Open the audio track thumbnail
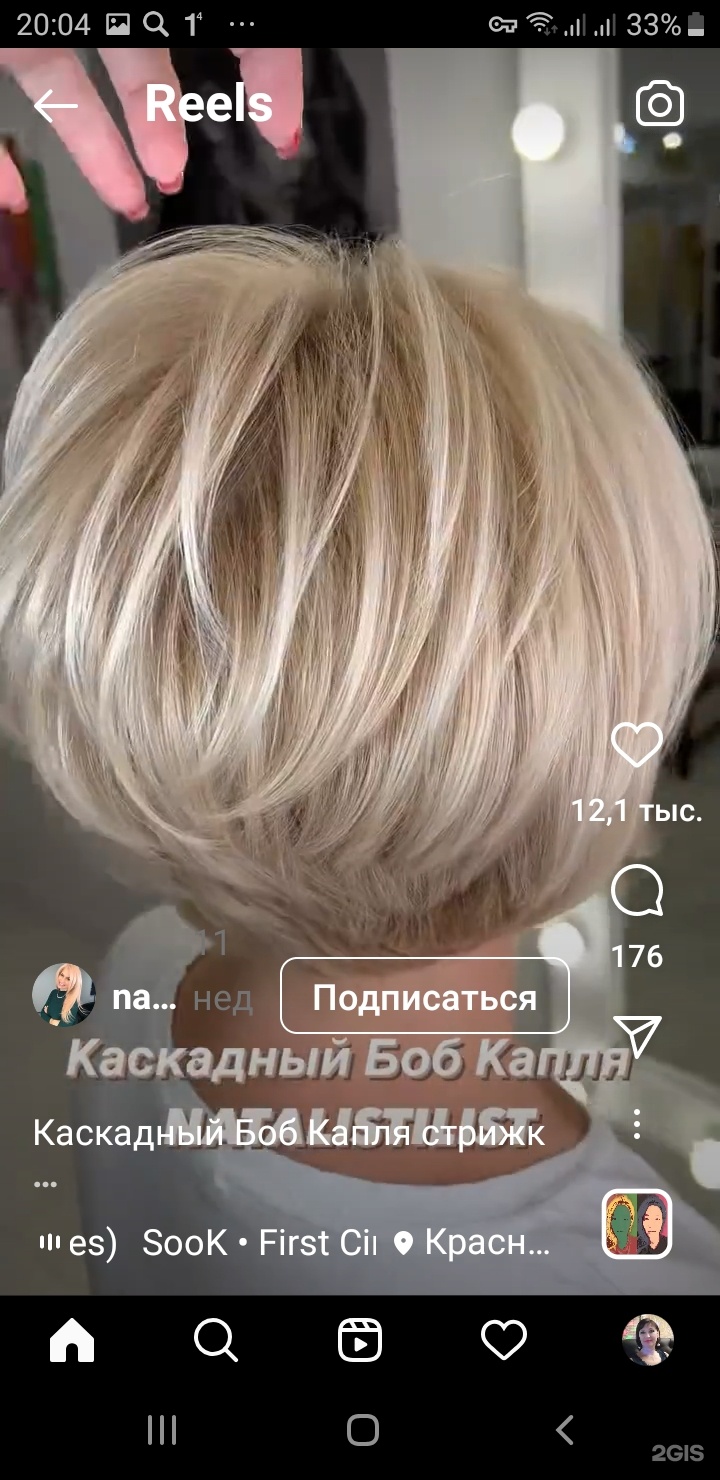This screenshot has width=720, height=1480. 636,1225
